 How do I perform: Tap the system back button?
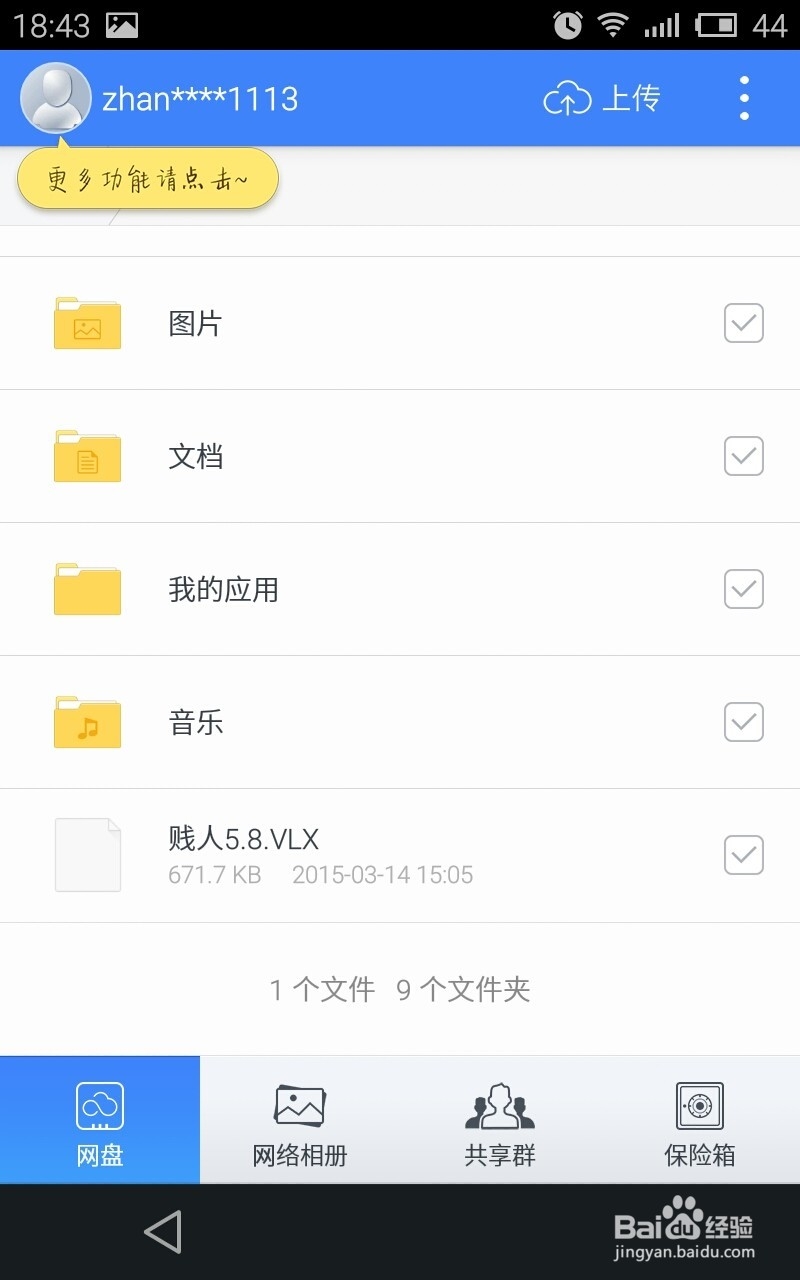pyautogui.click(x=163, y=1232)
